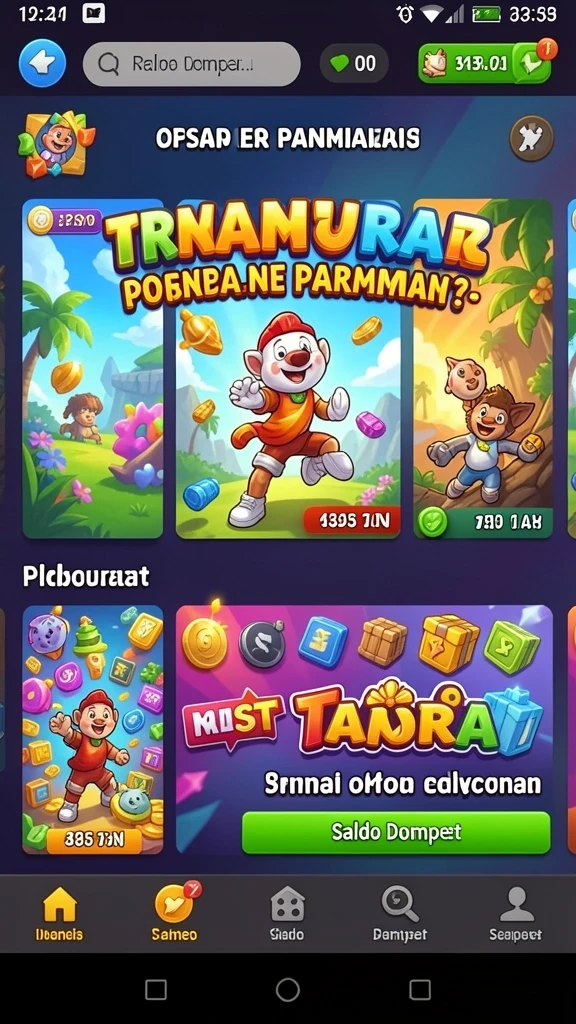The height and width of the screenshot is (1024, 576).
Task: Open the player avatar badge
Action: (56, 144)
